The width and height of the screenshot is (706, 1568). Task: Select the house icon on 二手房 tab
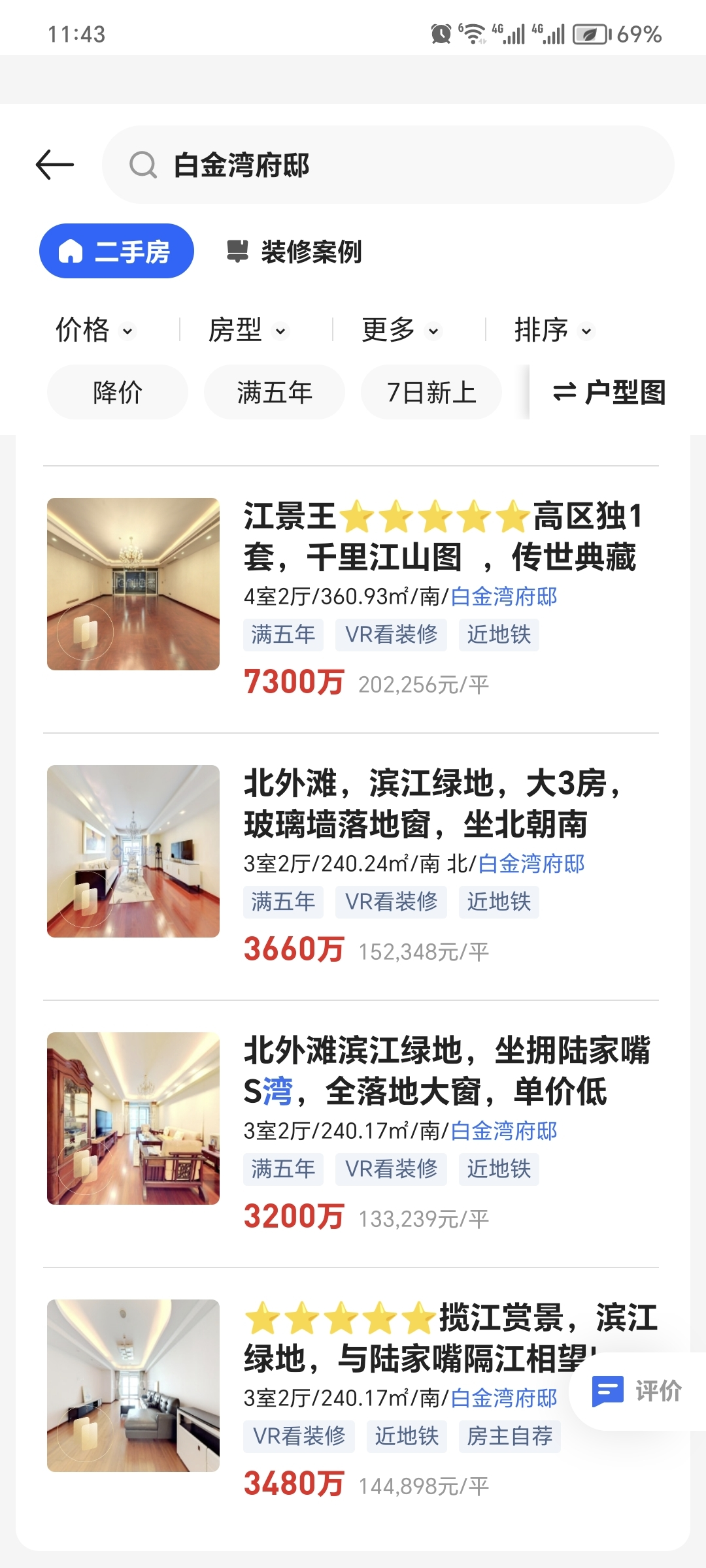coord(72,250)
